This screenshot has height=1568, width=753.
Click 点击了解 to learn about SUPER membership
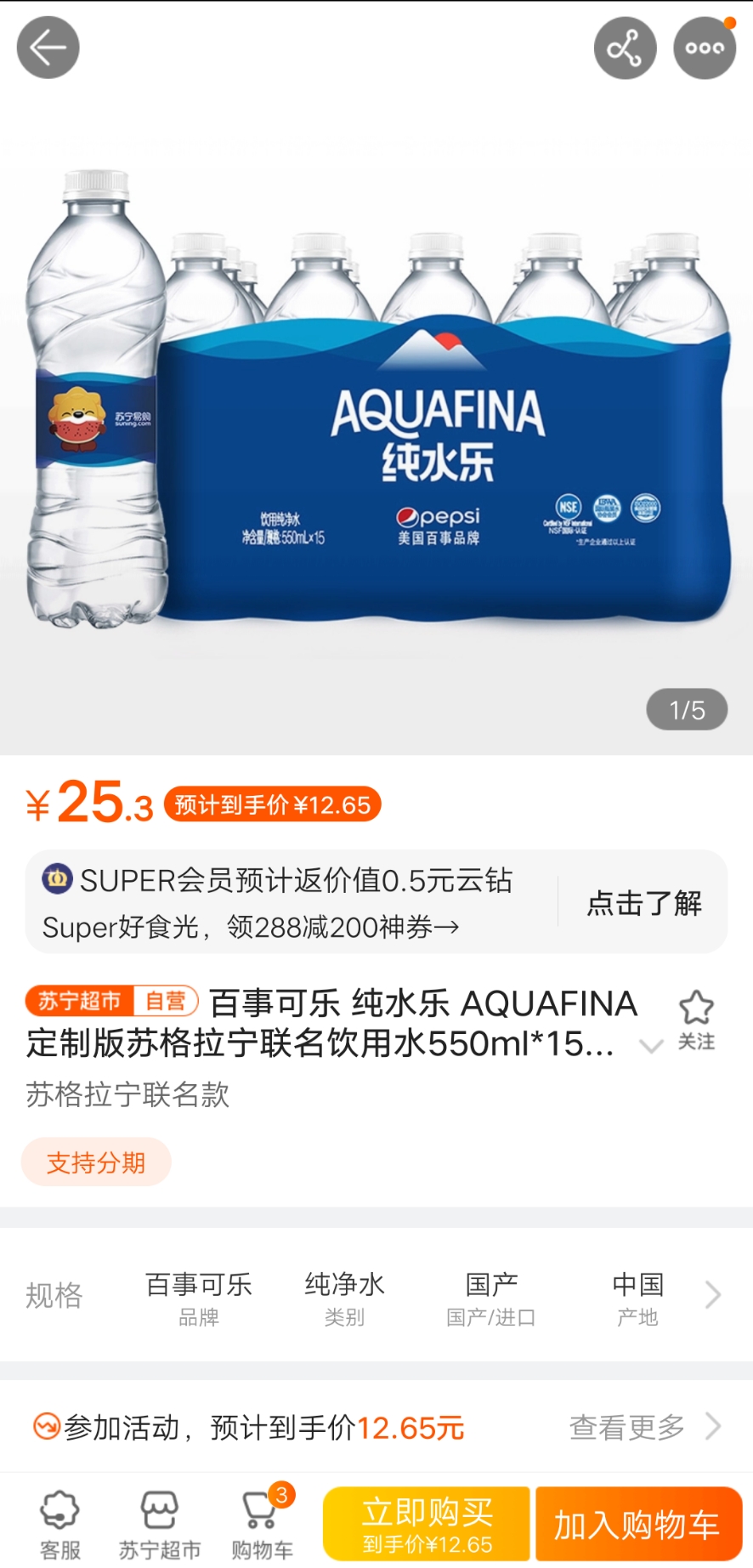[644, 903]
